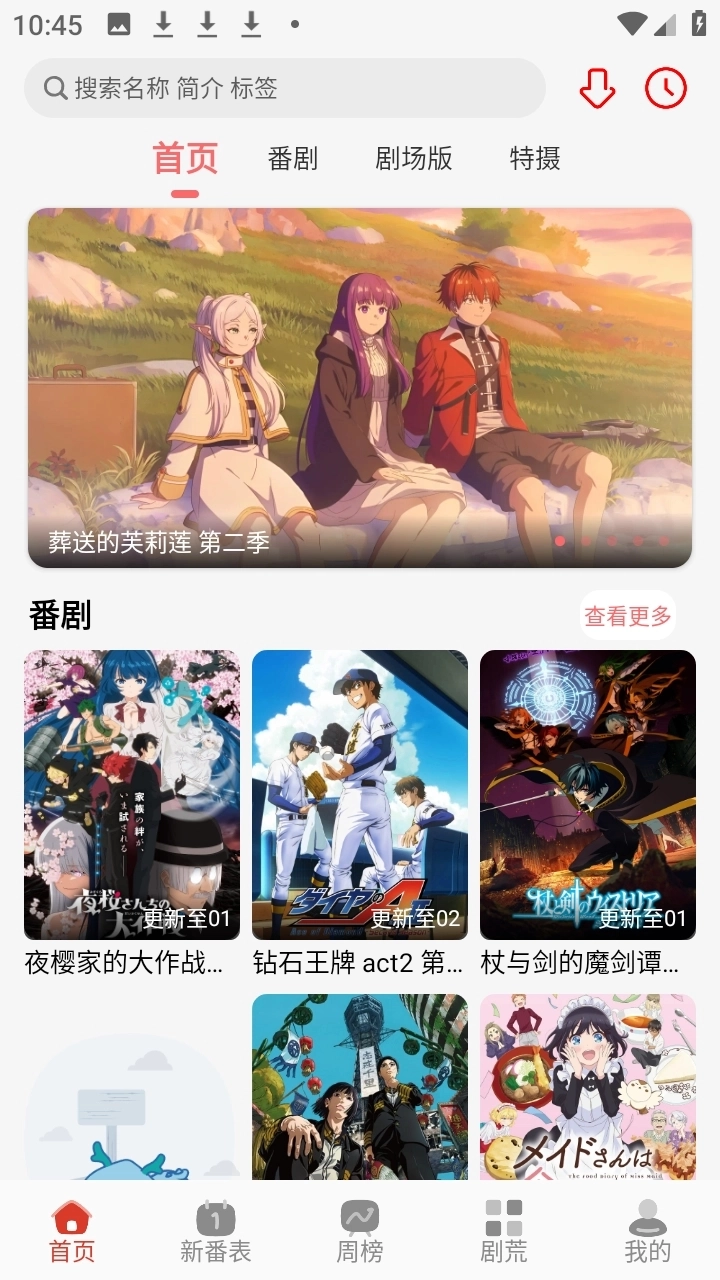Switch to the 特摄 top tab
The width and height of the screenshot is (720, 1280).
535,158
